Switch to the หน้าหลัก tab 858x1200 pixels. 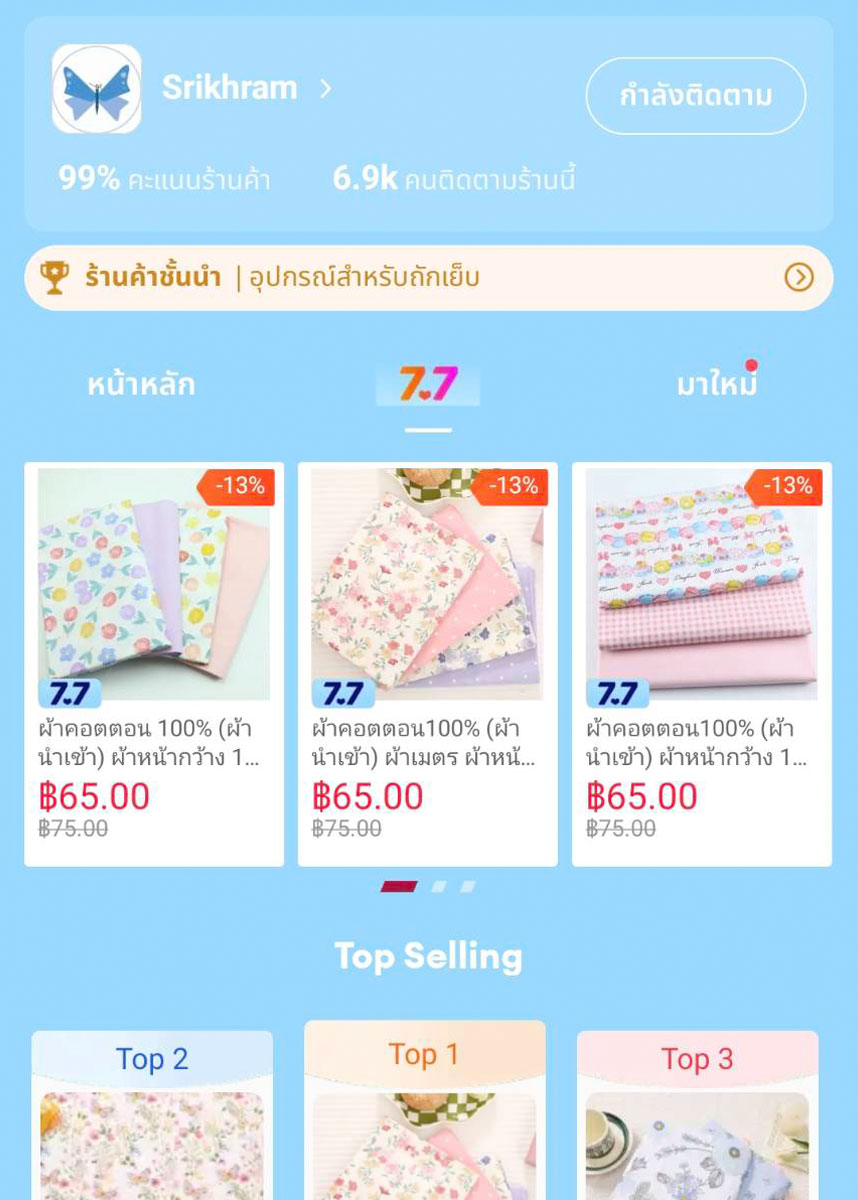(x=141, y=385)
